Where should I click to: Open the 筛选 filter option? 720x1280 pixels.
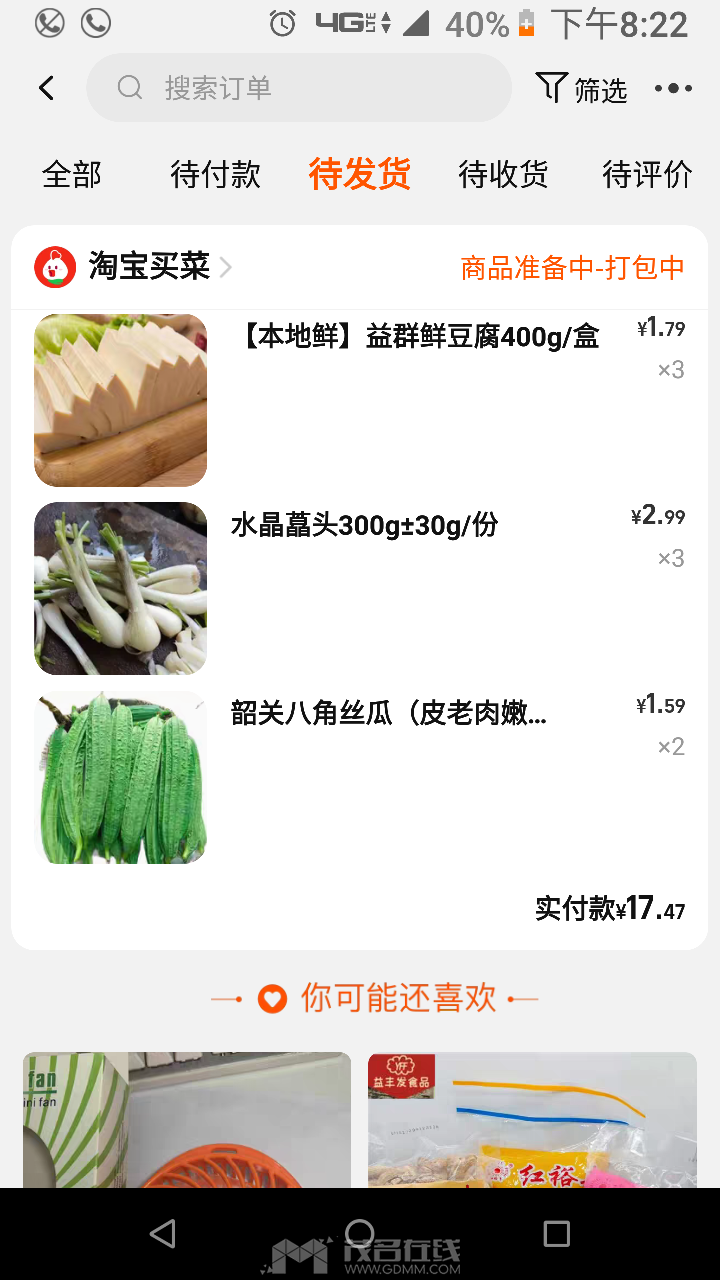tap(581, 89)
